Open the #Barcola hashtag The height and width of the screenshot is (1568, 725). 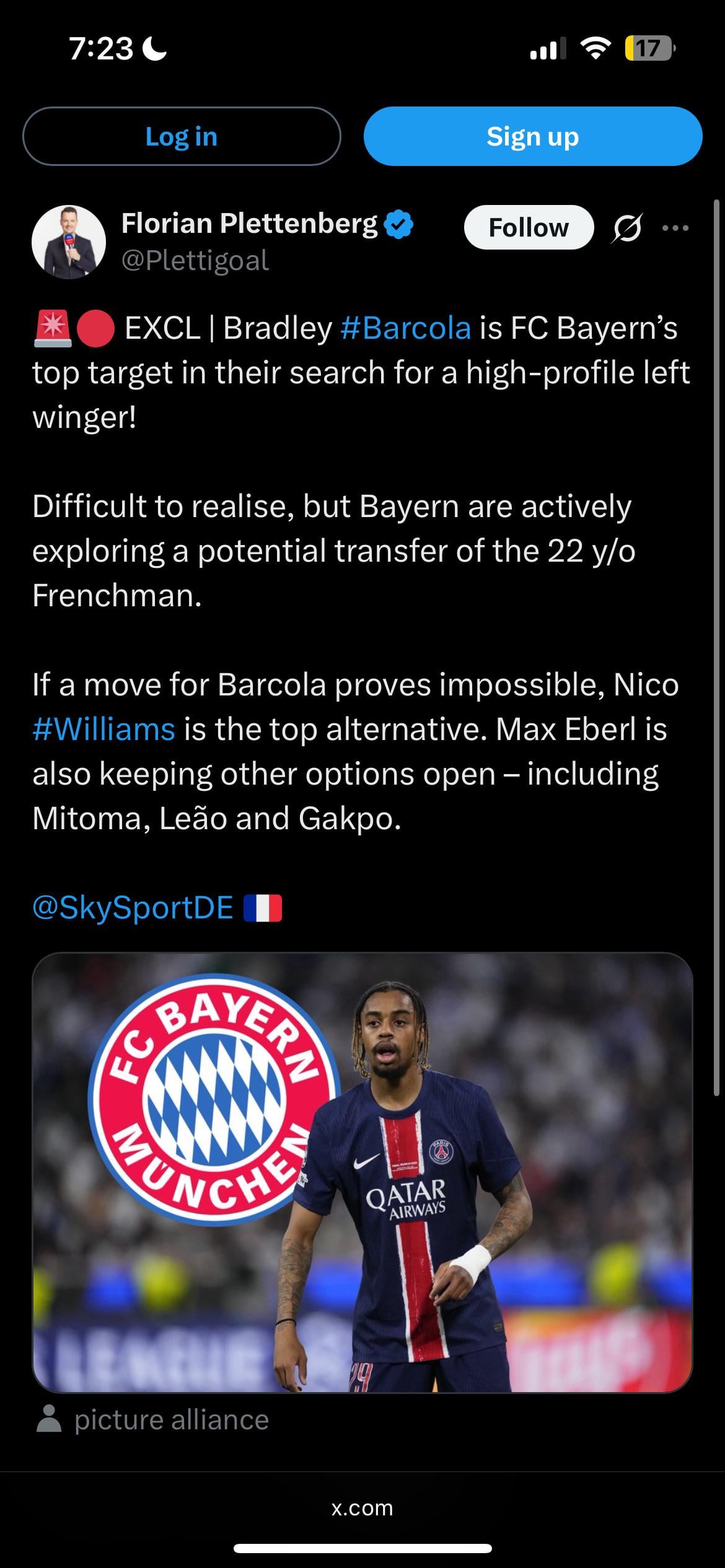(x=406, y=328)
